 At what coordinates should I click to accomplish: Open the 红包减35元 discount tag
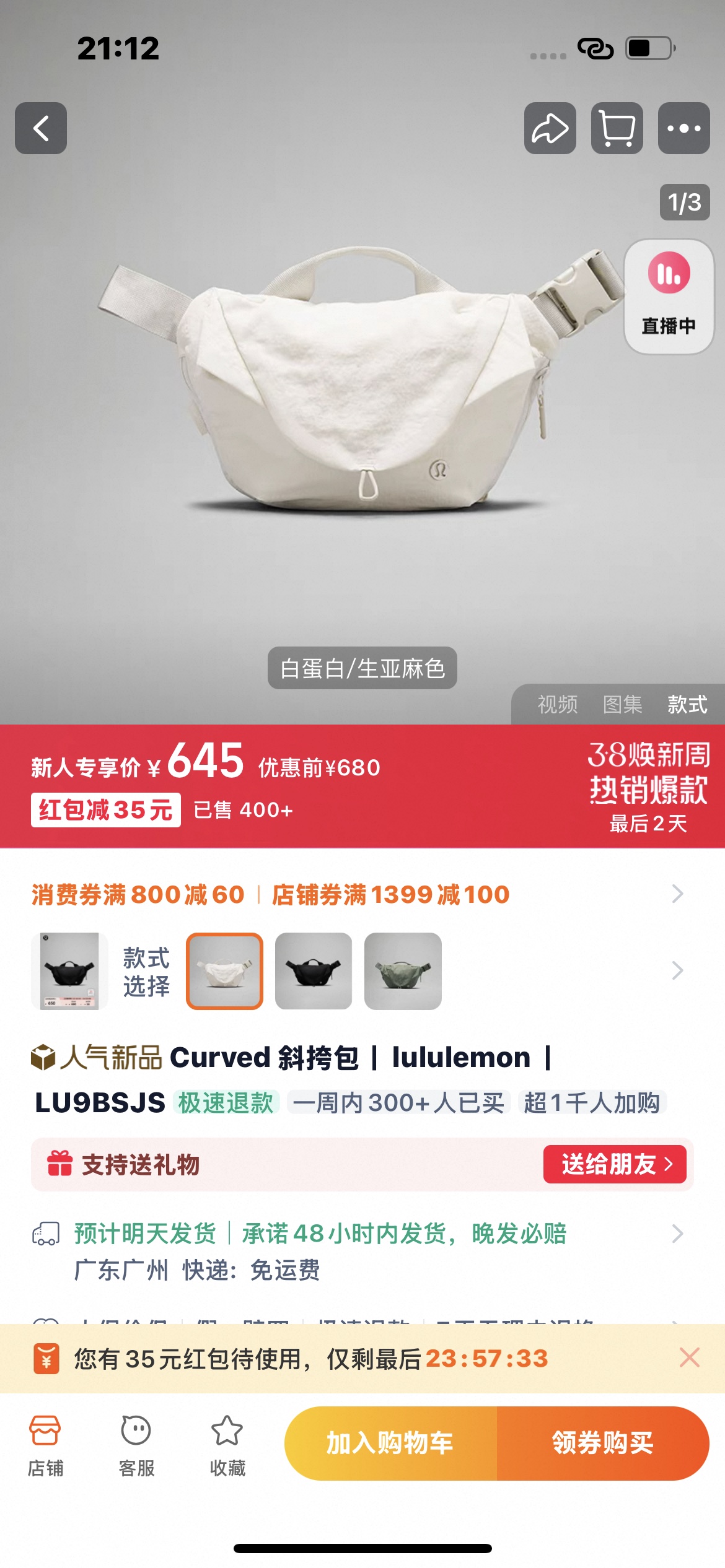[106, 809]
